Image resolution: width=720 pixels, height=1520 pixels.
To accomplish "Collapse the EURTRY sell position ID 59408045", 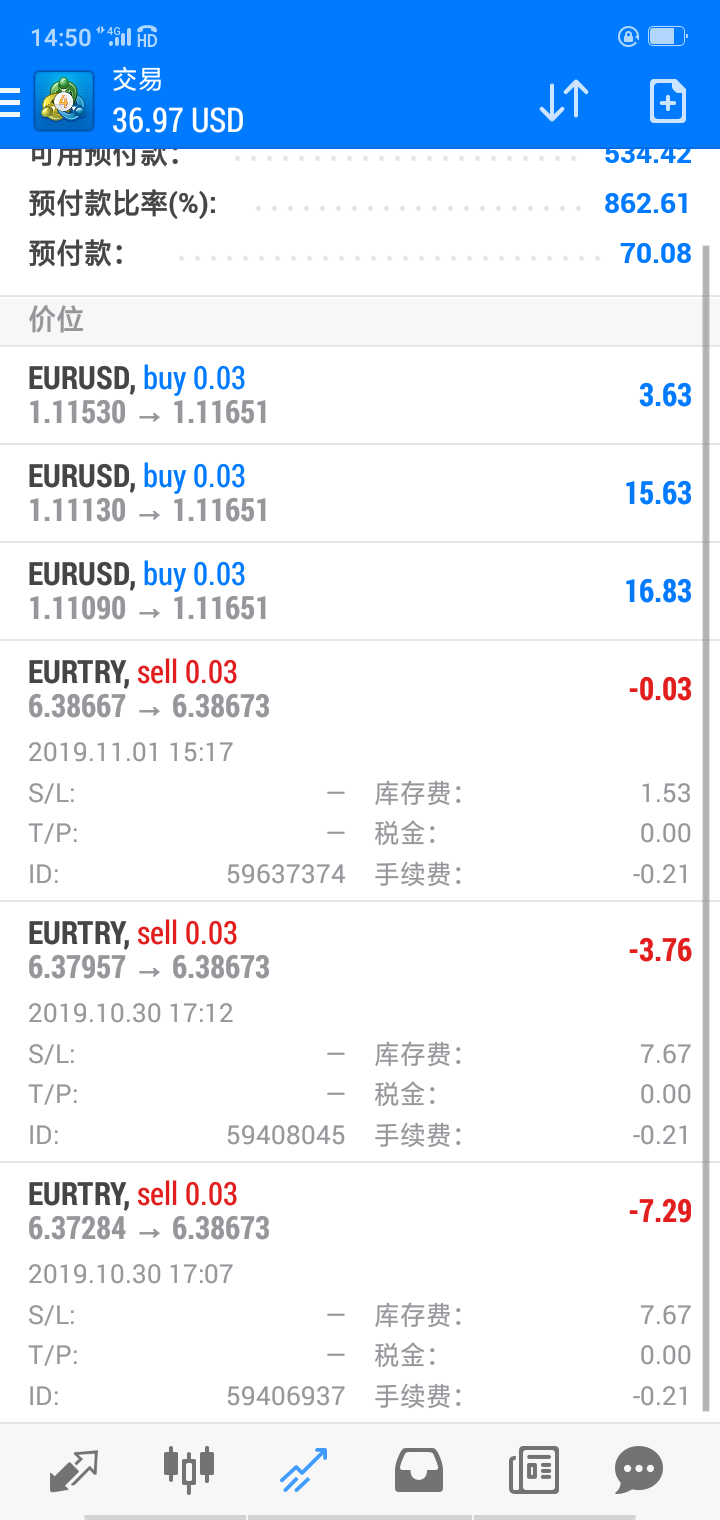I will (360, 950).
